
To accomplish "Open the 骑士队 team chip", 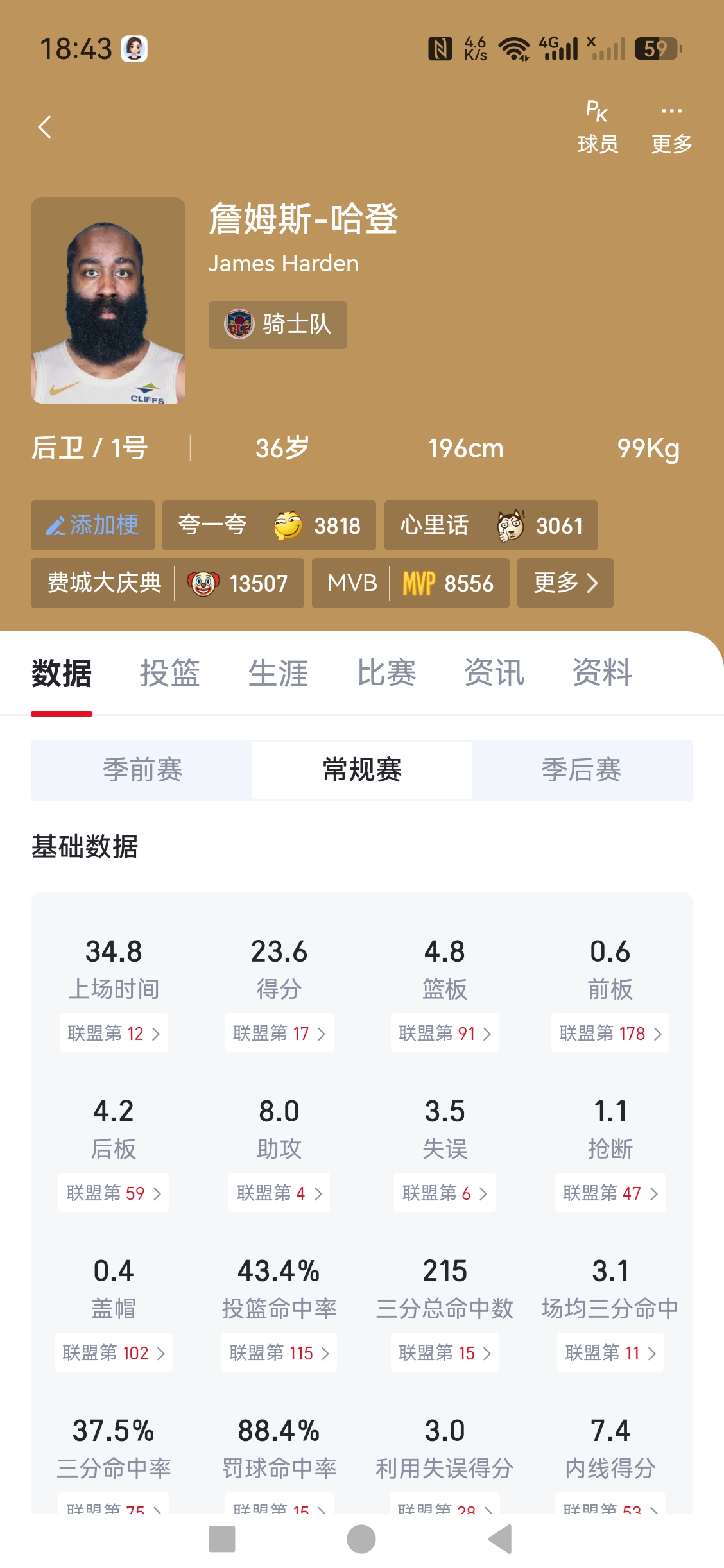I will coord(277,325).
